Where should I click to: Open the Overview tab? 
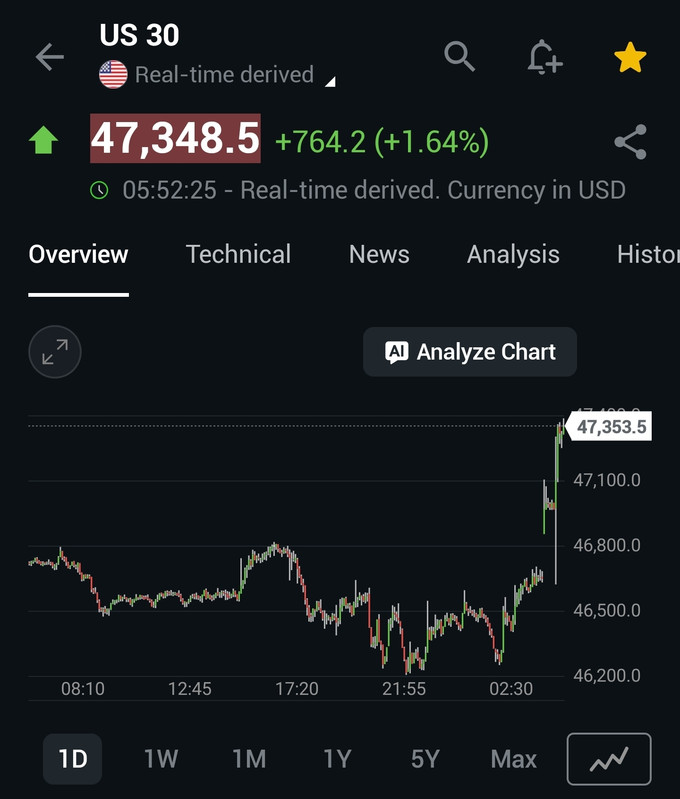[79, 254]
